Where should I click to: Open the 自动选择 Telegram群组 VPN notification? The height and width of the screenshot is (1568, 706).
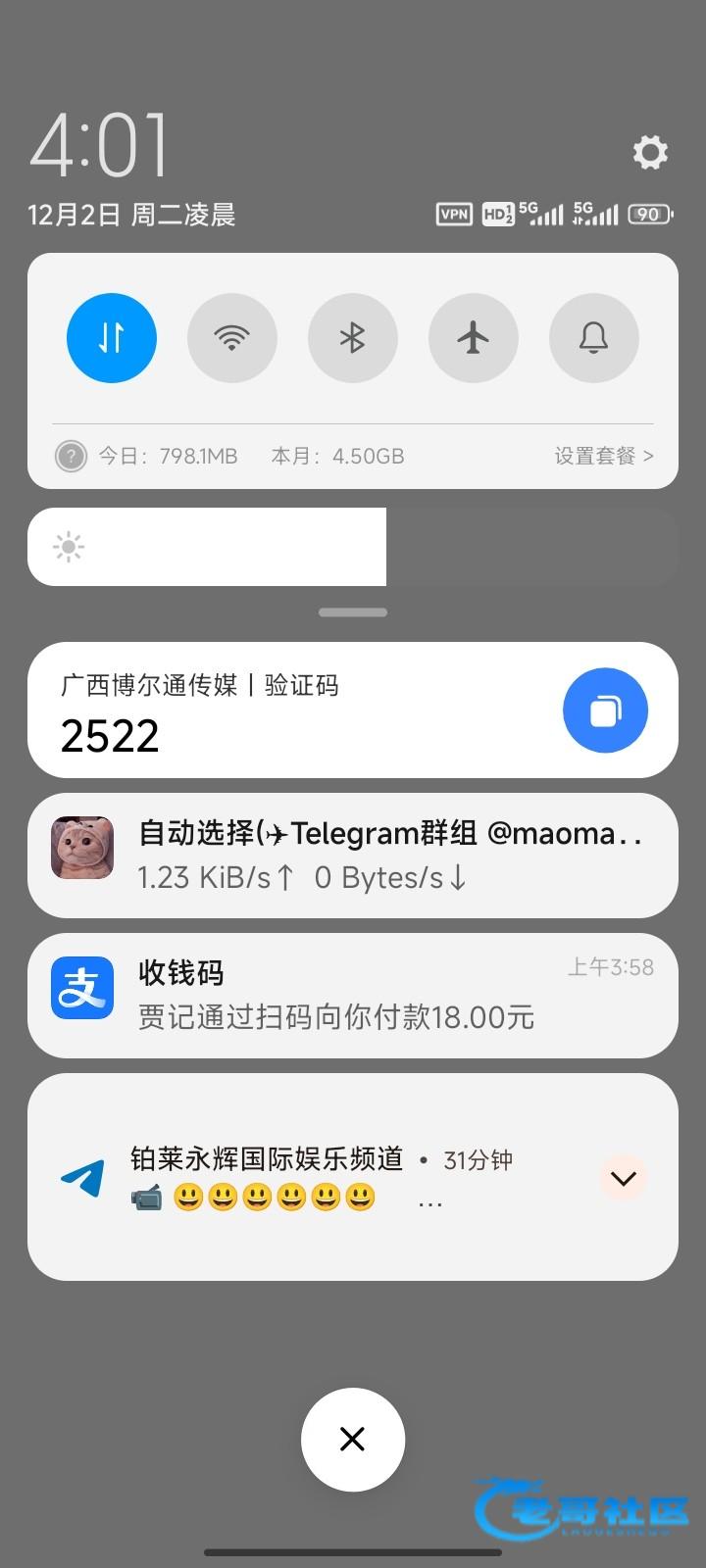click(353, 856)
